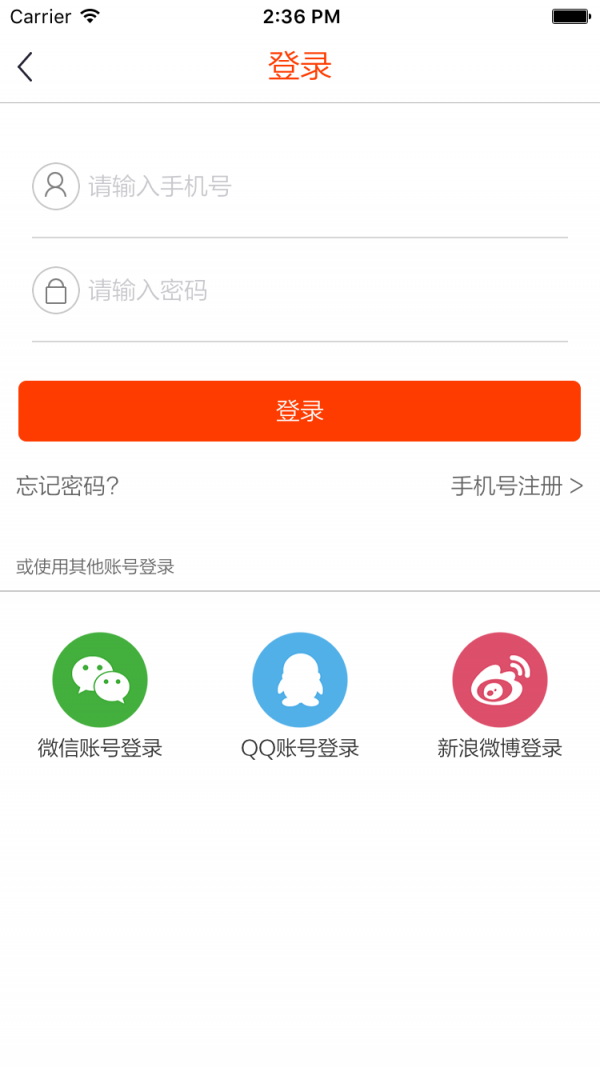Log in with Sina Weibo
Screen dimensions: 600x1067
tap(500, 680)
